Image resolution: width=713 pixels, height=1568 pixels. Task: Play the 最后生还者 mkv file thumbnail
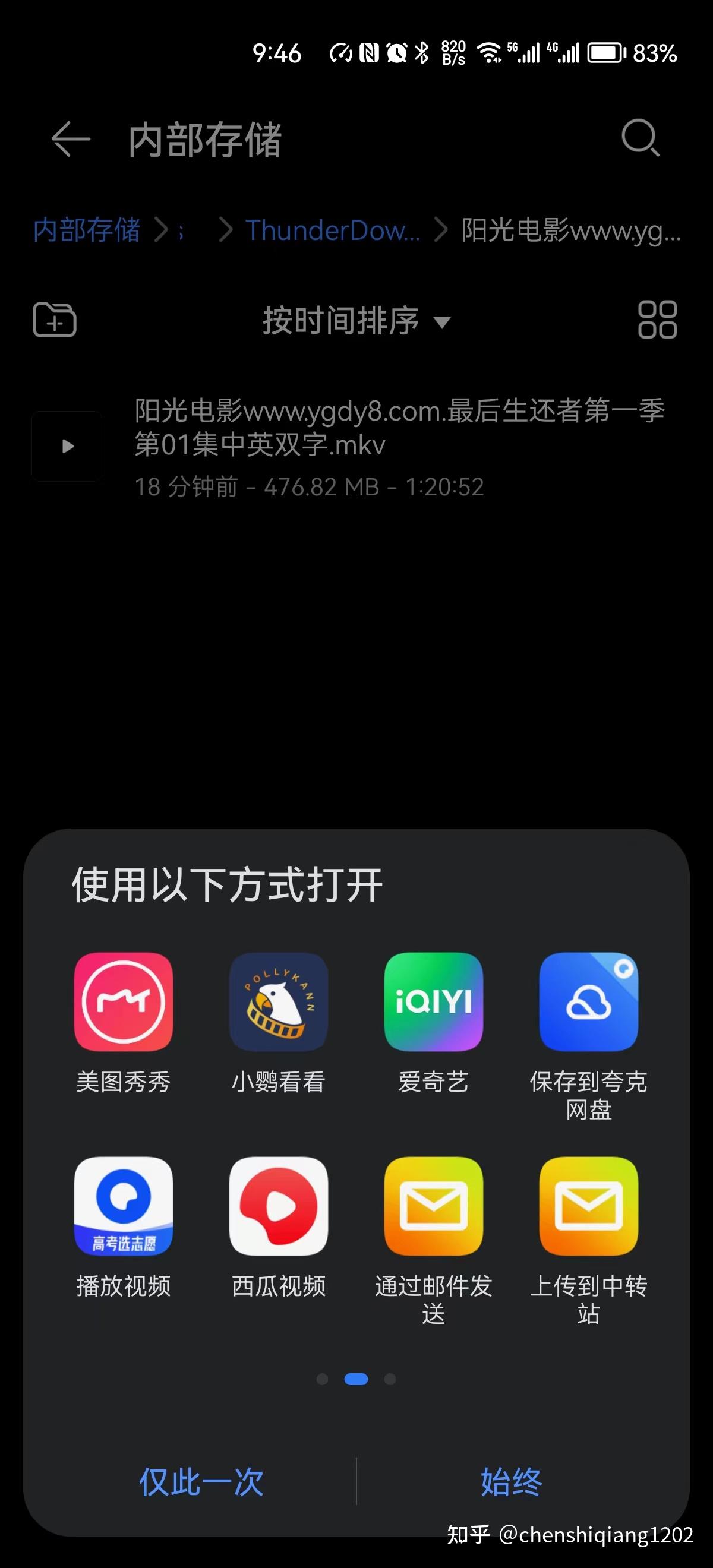tap(67, 446)
